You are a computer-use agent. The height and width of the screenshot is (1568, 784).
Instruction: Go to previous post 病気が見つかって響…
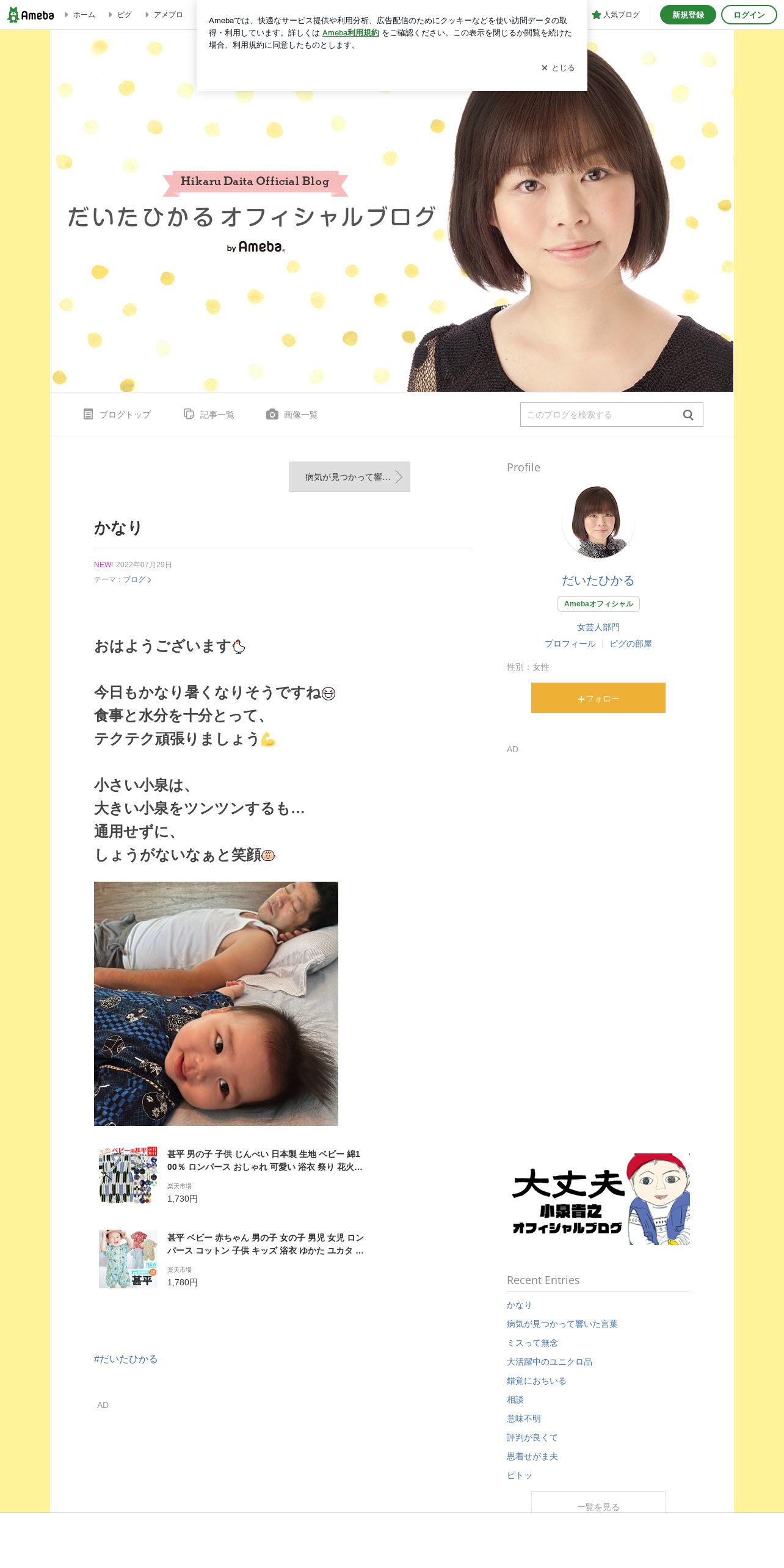point(350,477)
